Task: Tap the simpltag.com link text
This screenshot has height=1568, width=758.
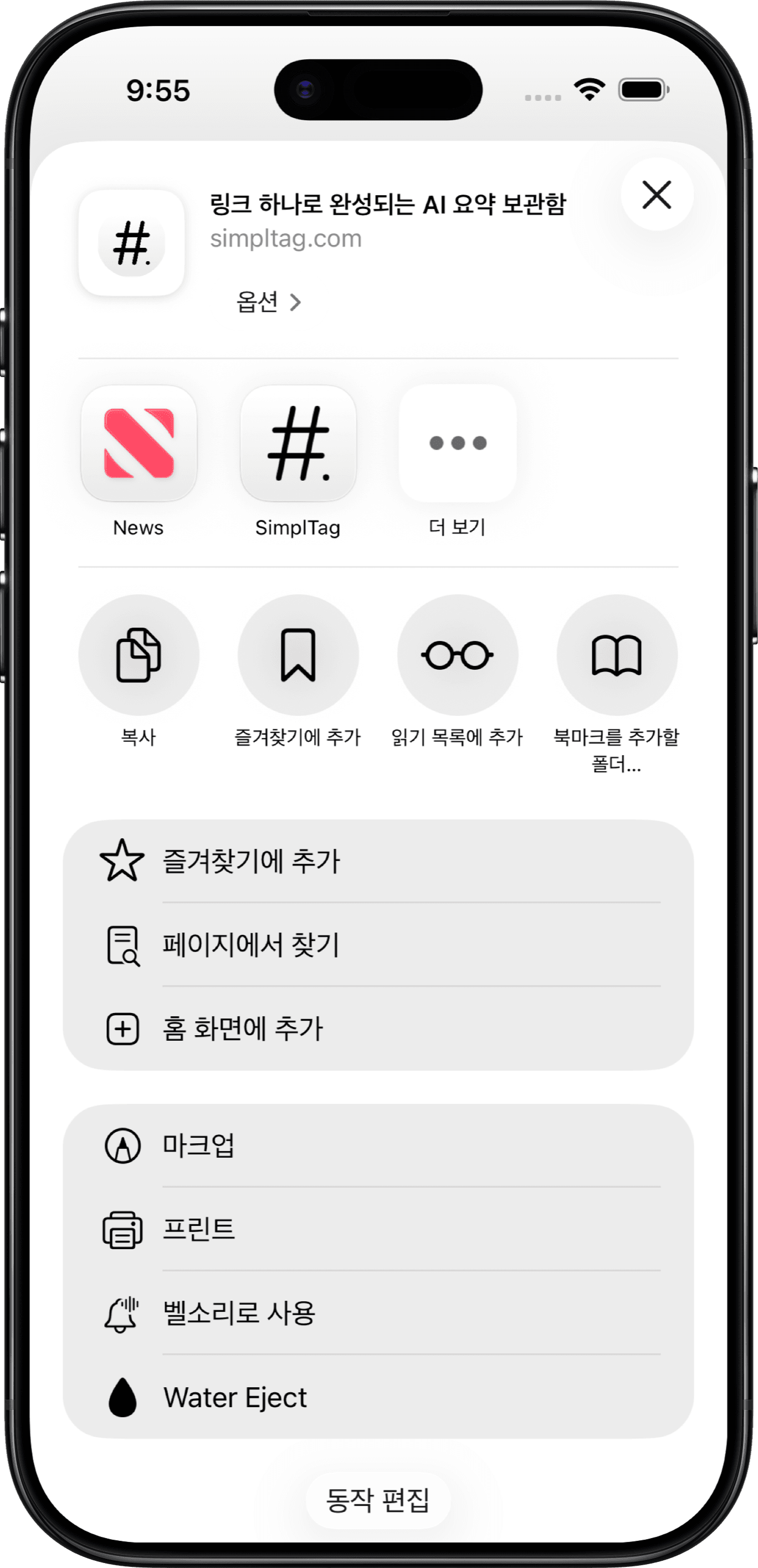Action: [x=284, y=238]
